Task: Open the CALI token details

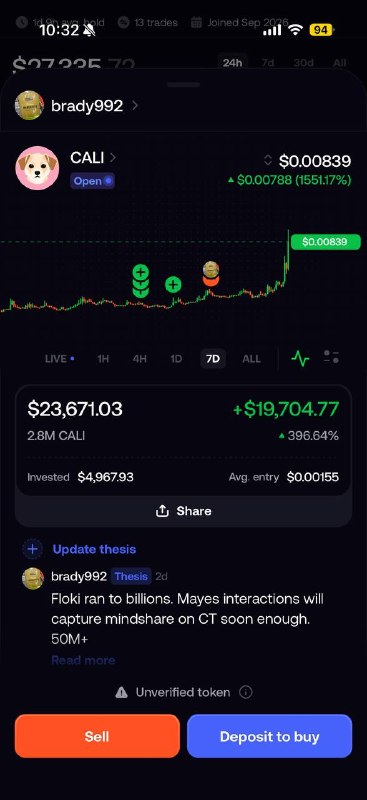Action: coord(93,158)
